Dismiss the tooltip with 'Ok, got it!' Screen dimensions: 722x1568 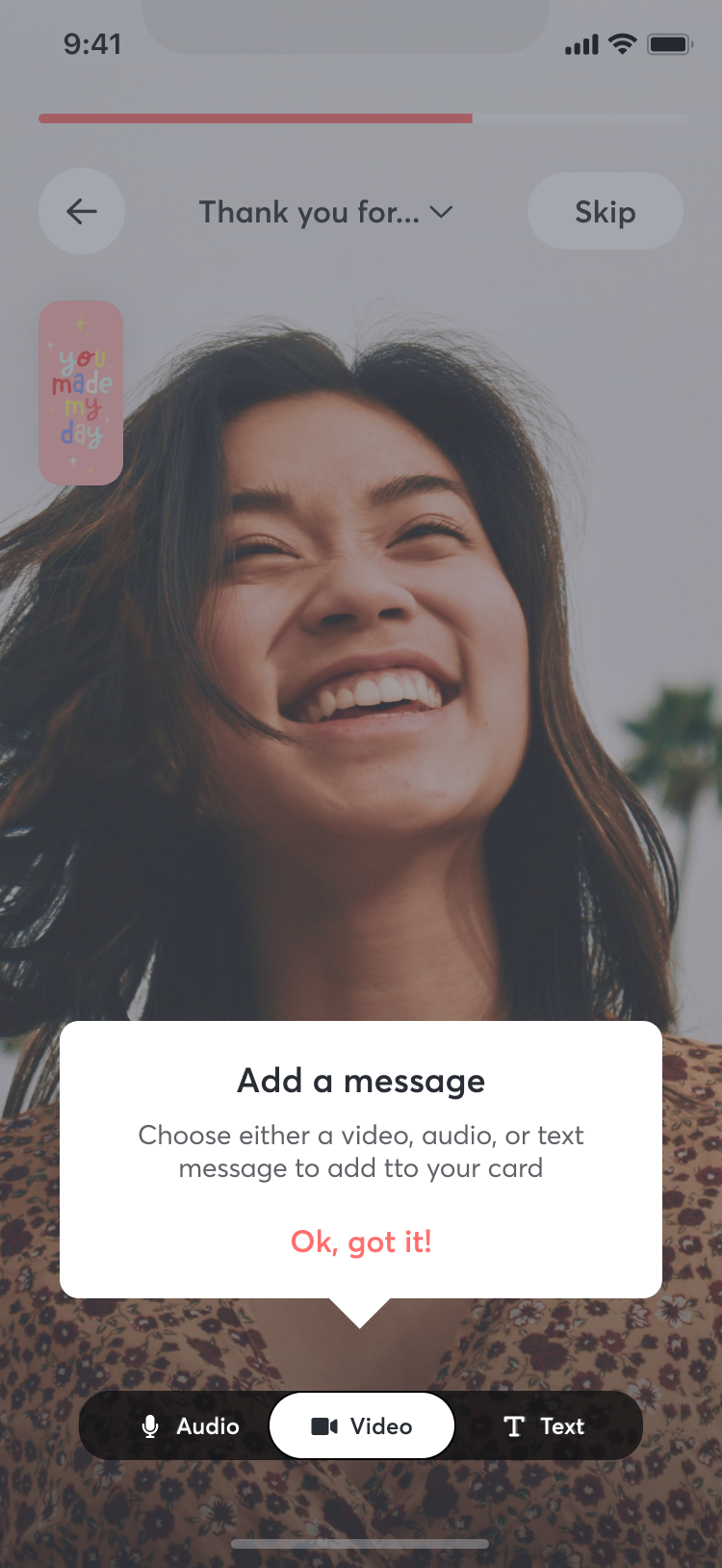coord(361,1241)
